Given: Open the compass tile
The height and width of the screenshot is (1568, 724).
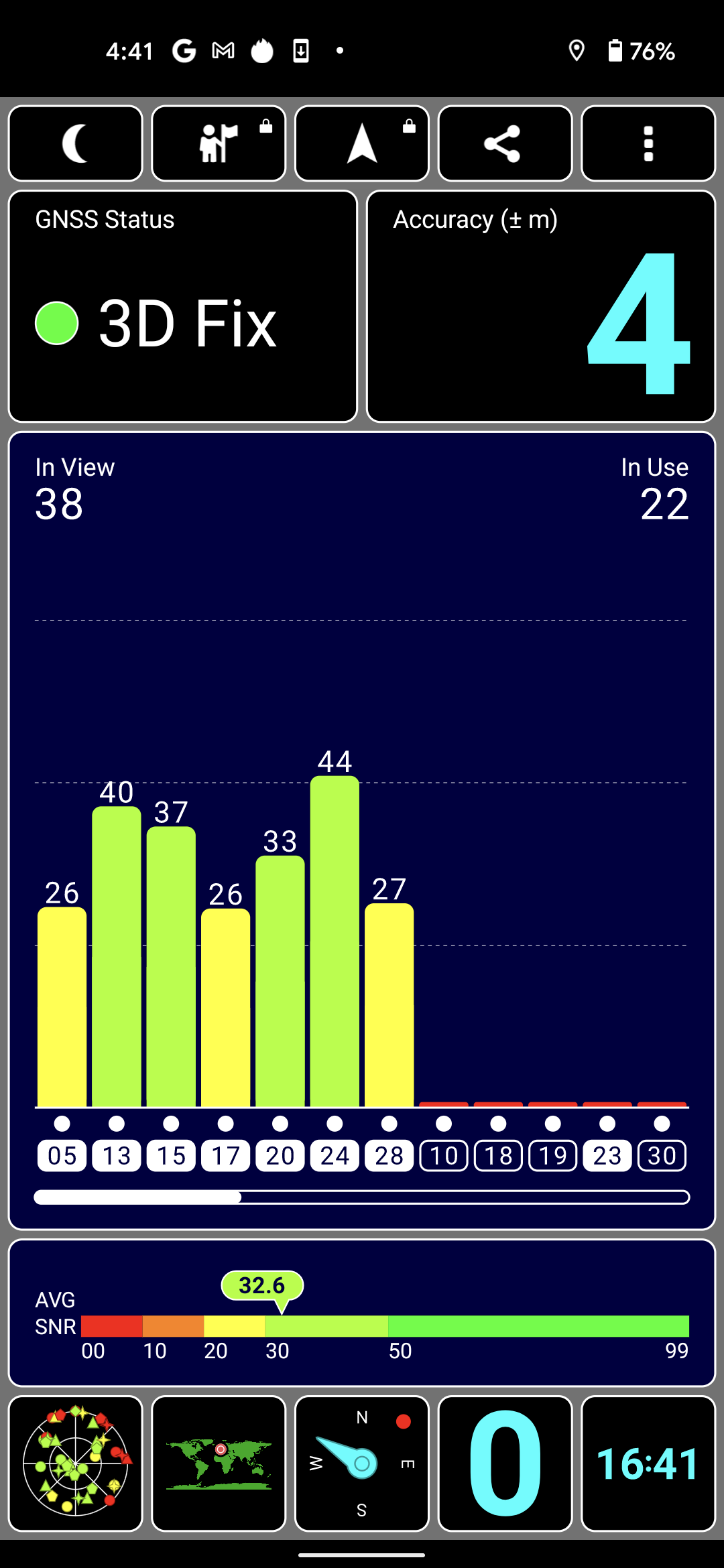Looking at the screenshot, I should 362,1463.
